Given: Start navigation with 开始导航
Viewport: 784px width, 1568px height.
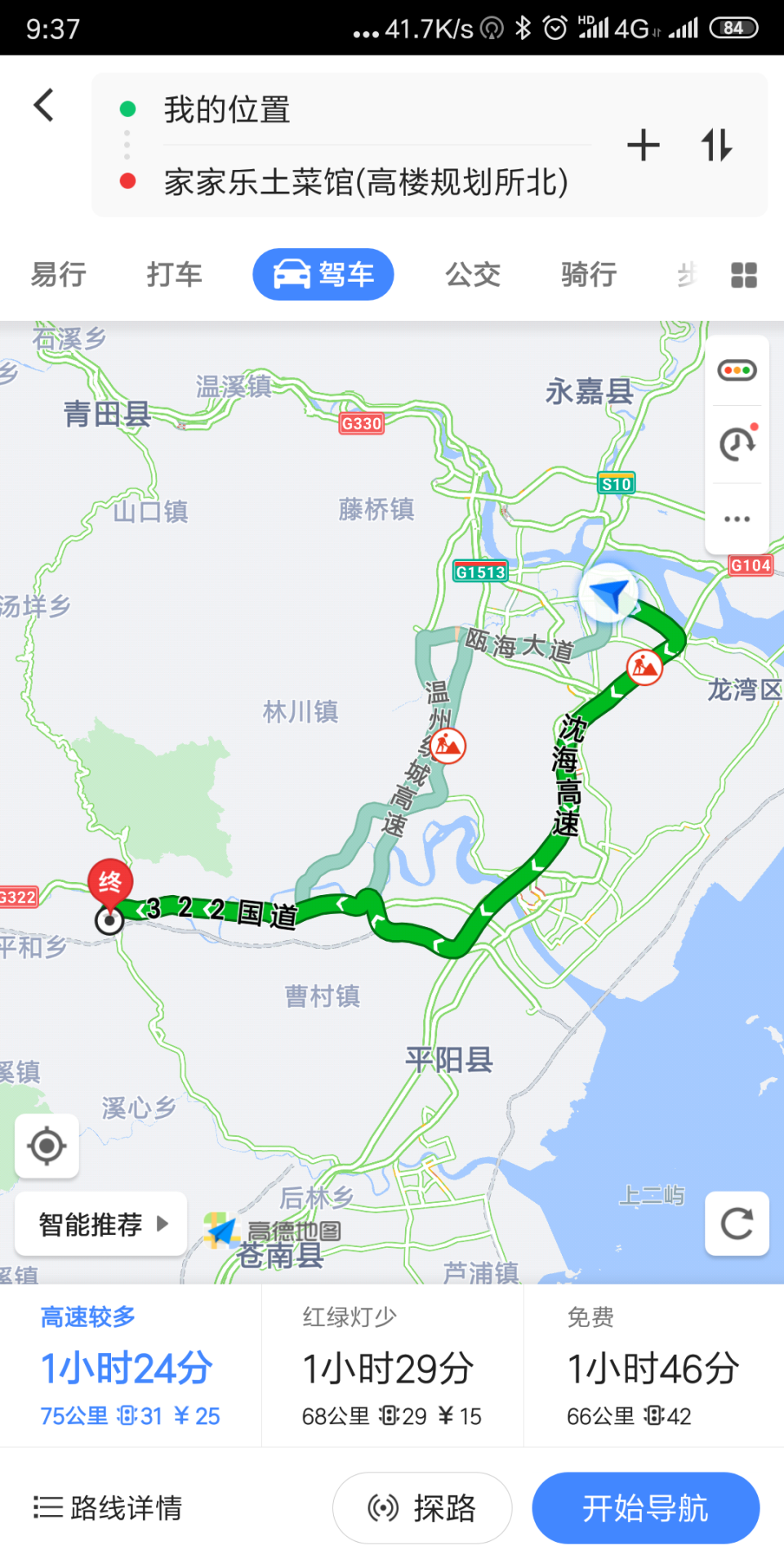Looking at the screenshot, I should [645, 1508].
